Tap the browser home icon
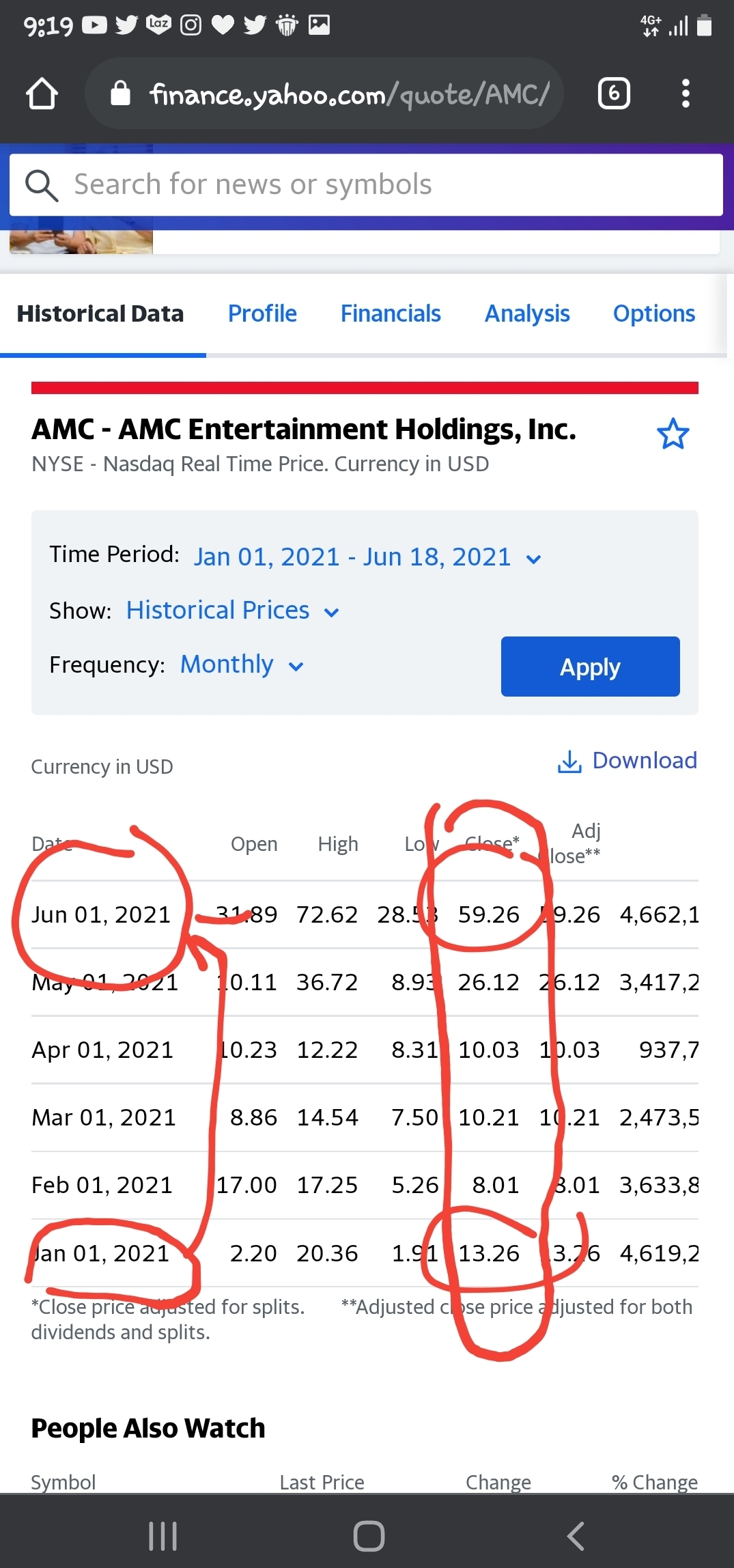734x1568 pixels. [42, 94]
